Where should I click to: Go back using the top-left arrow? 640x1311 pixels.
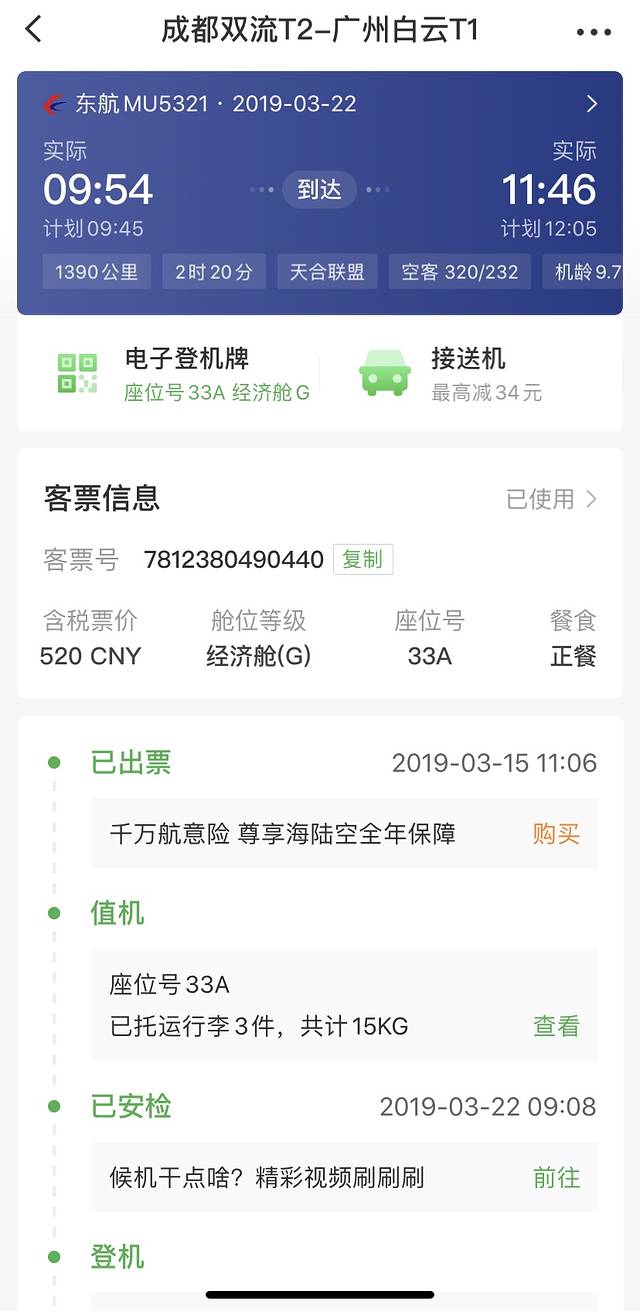point(34,30)
